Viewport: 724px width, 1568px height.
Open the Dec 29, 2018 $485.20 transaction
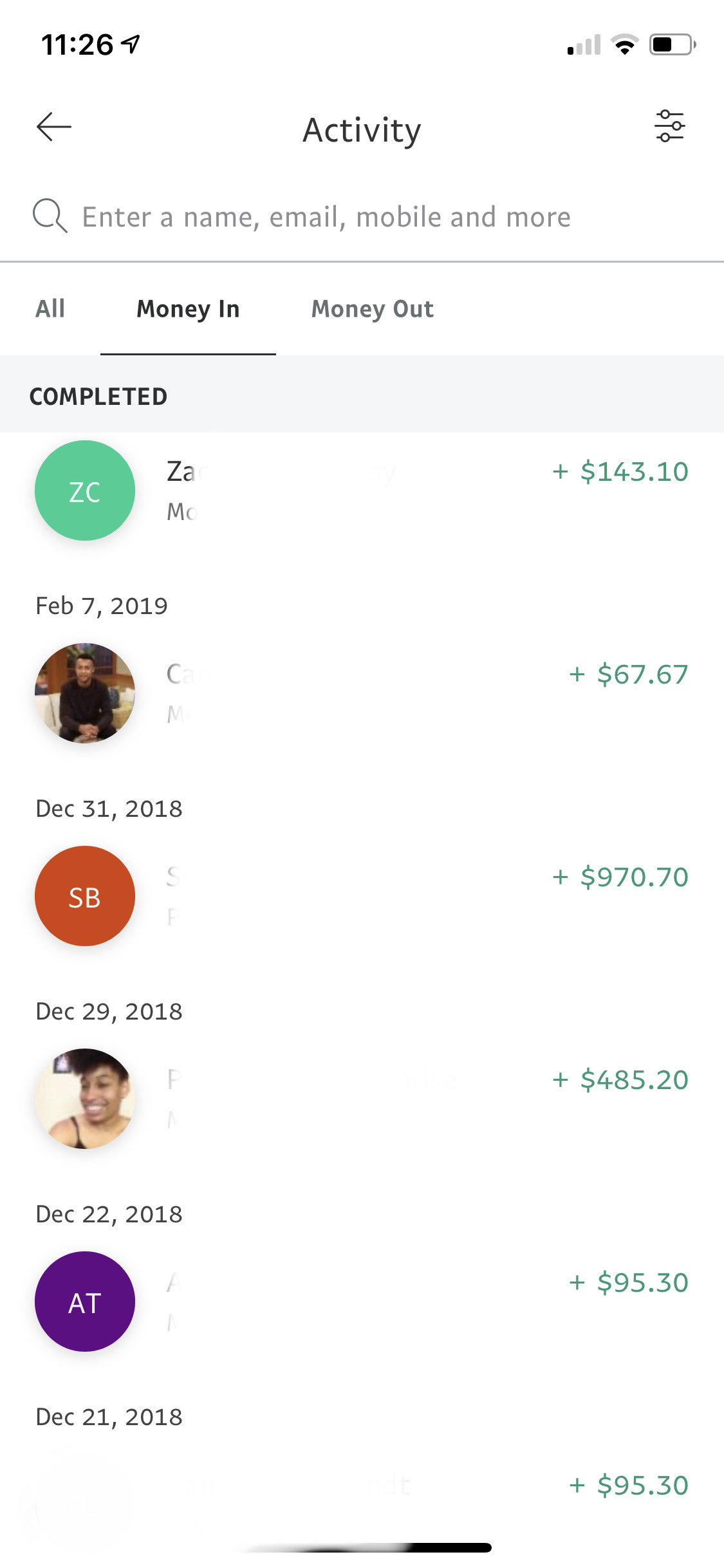coord(362,1098)
